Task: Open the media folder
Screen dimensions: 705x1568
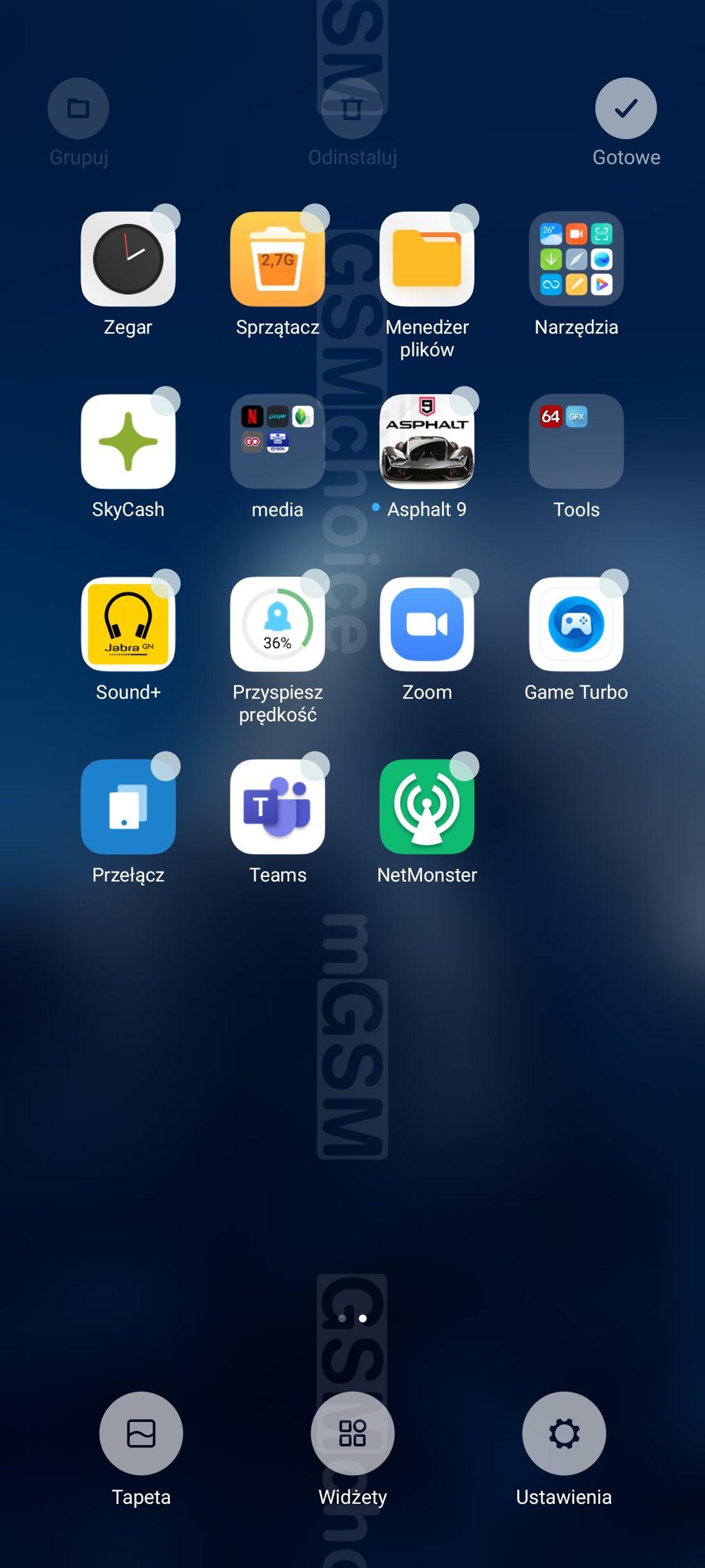Action: (277, 442)
